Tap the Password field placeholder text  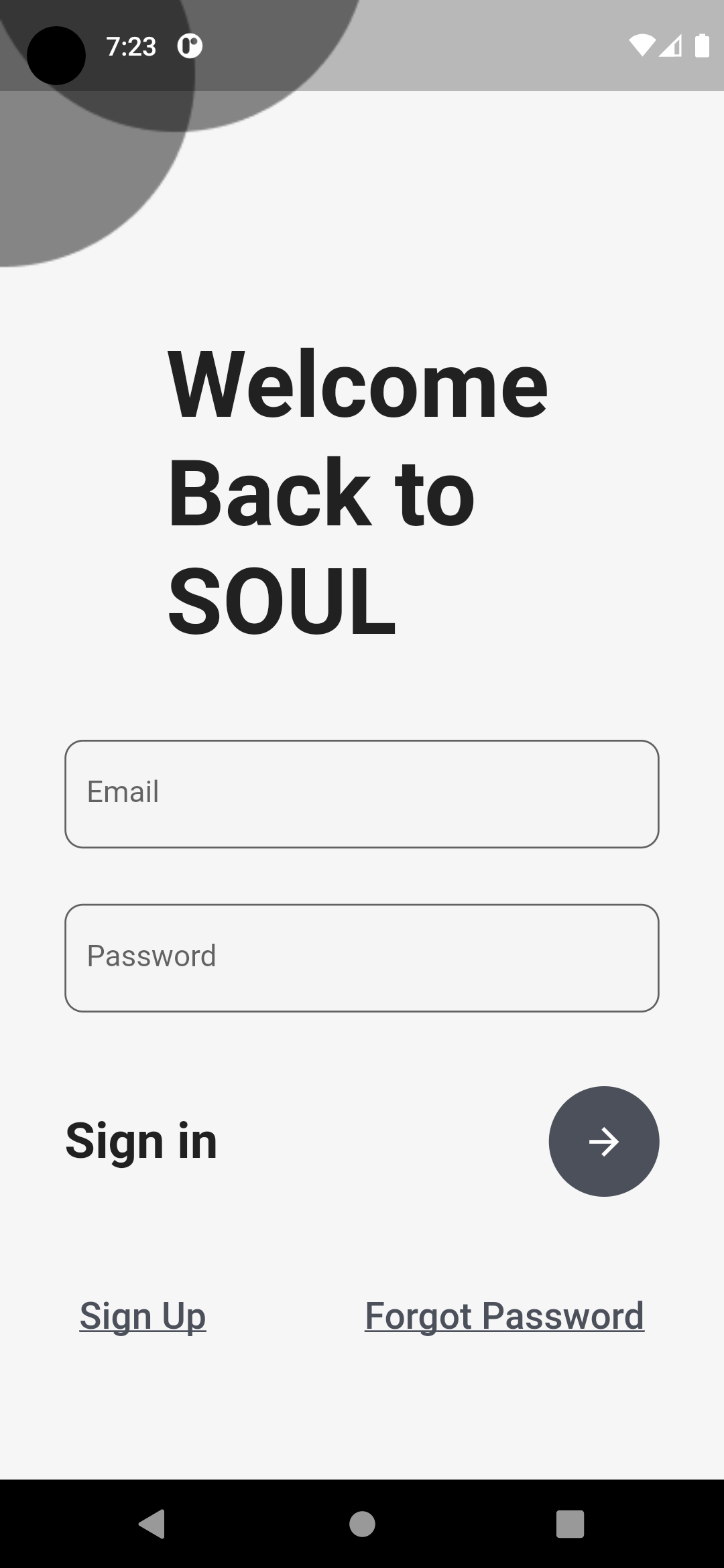[151, 955]
